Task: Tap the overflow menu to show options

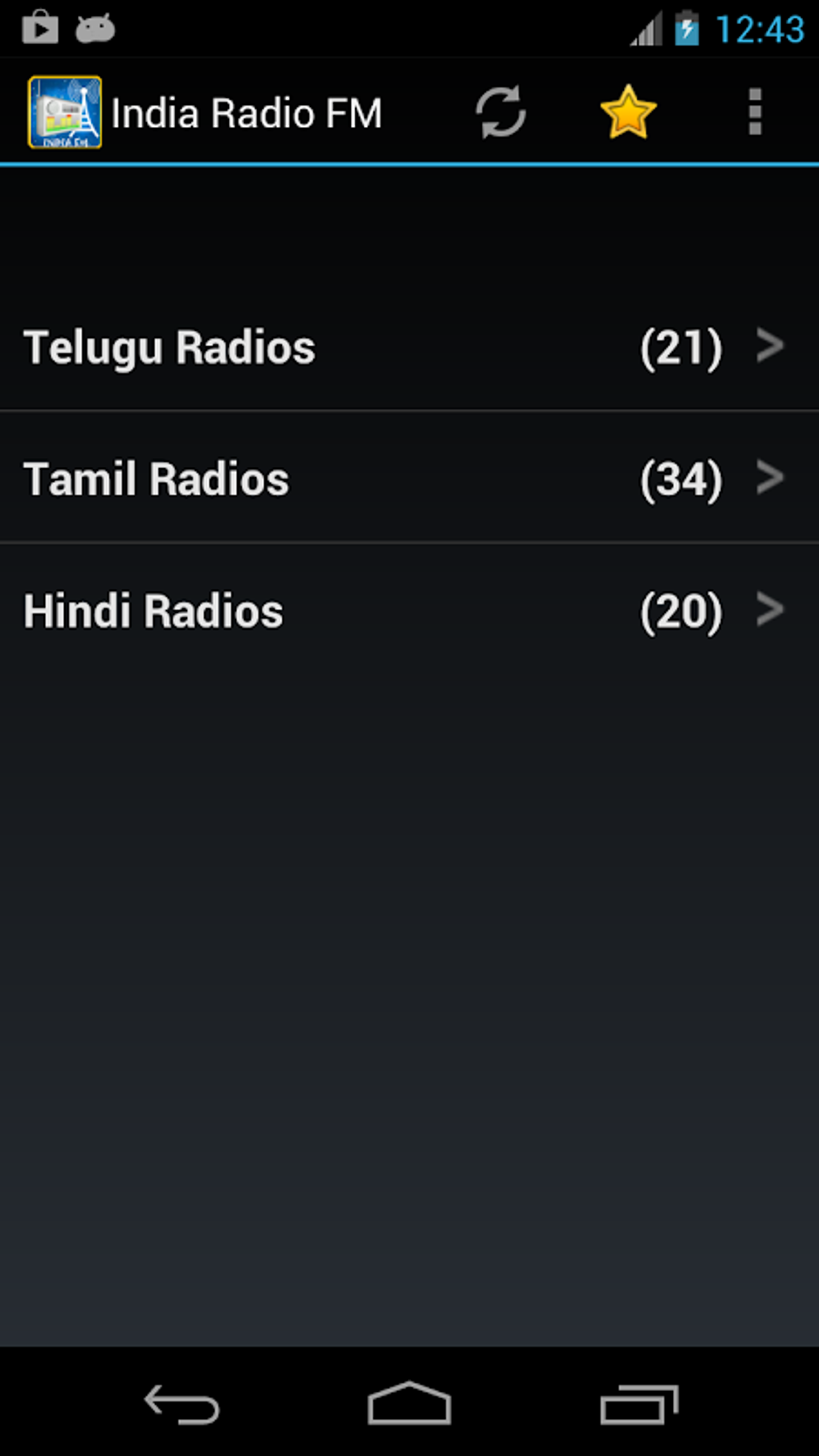Action: [x=753, y=112]
